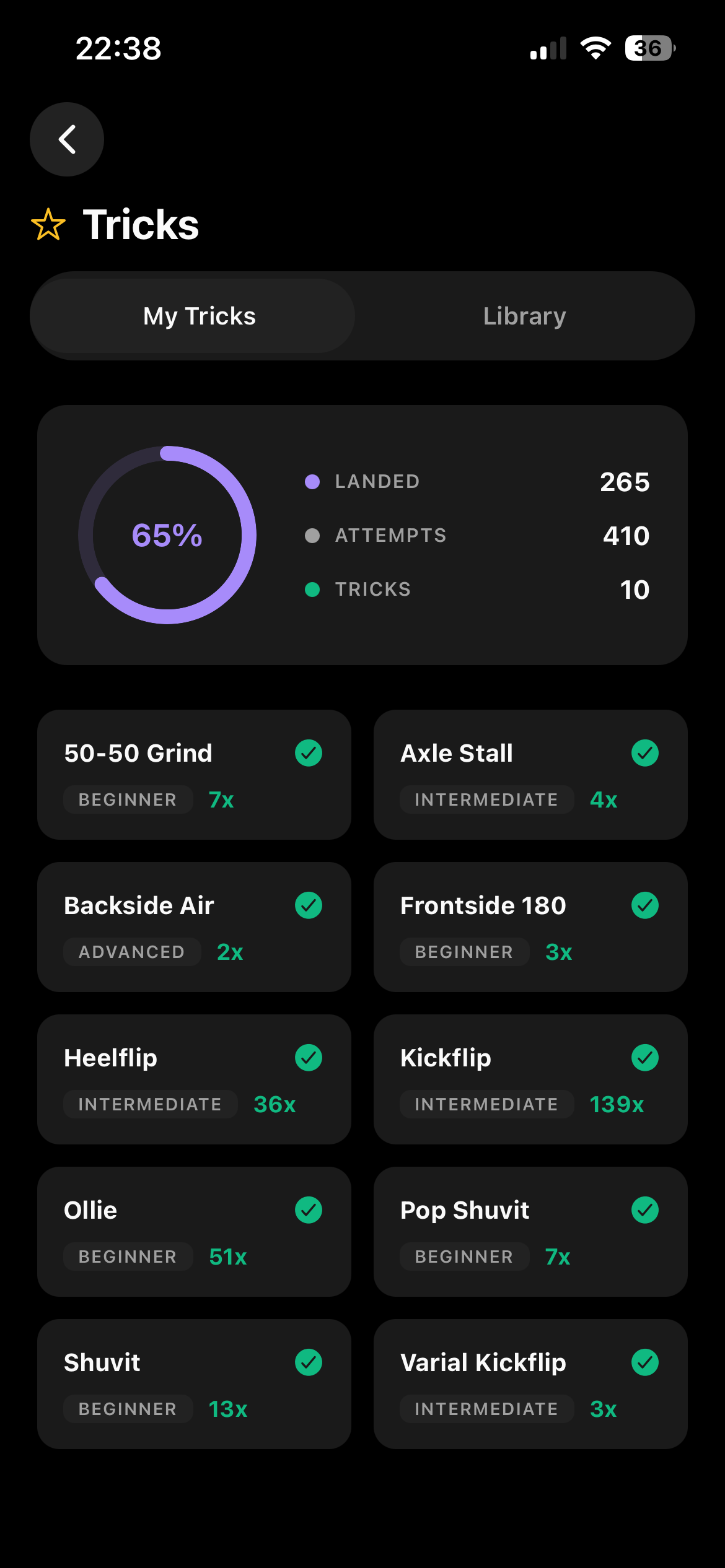This screenshot has height=1568, width=725.
Task: Open the 50-50 Grind trick card
Action: click(194, 774)
